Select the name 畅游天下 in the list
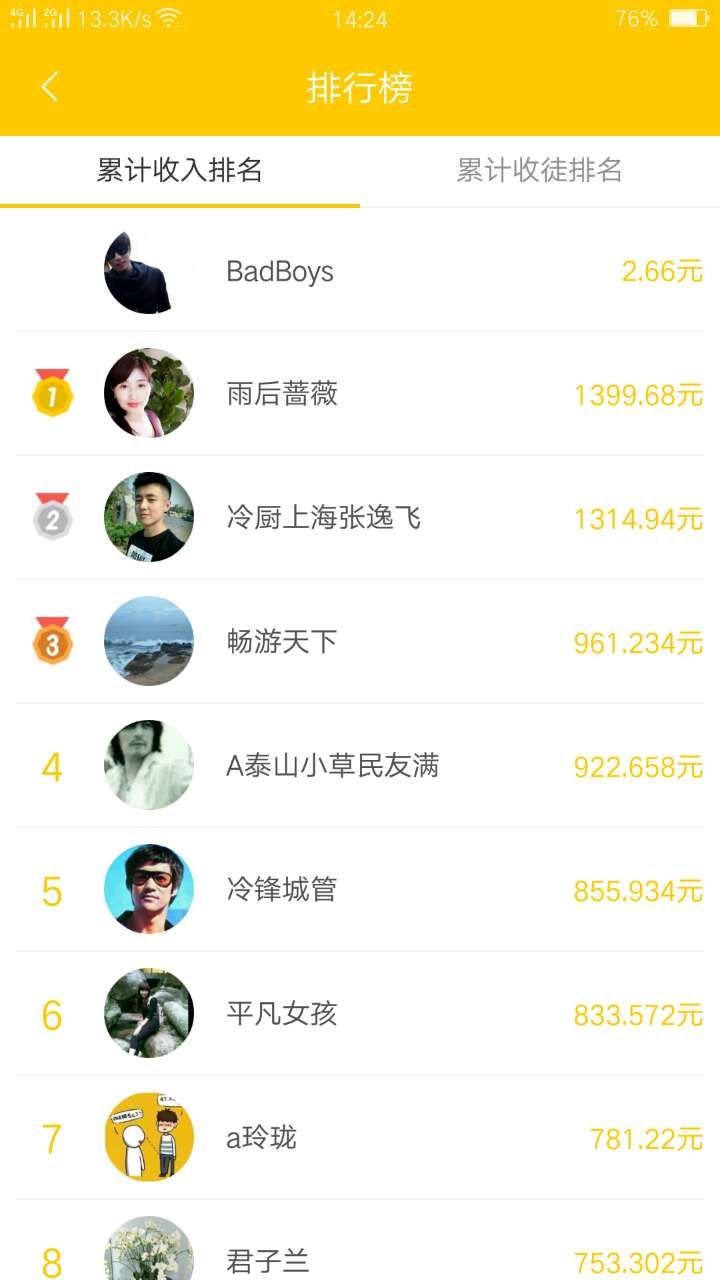This screenshot has width=720, height=1280. coord(280,642)
